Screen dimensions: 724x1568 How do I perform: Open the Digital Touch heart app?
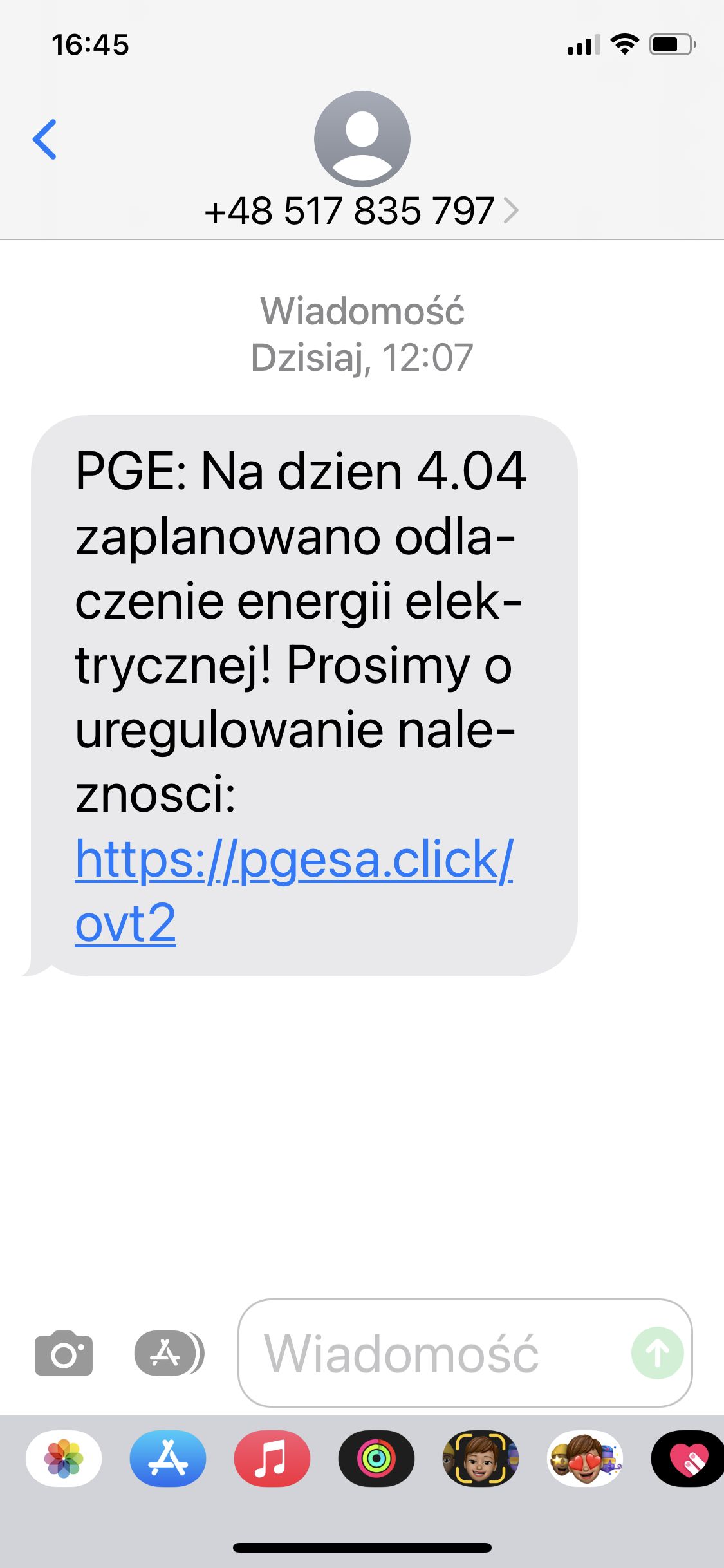(x=688, y=1459)
